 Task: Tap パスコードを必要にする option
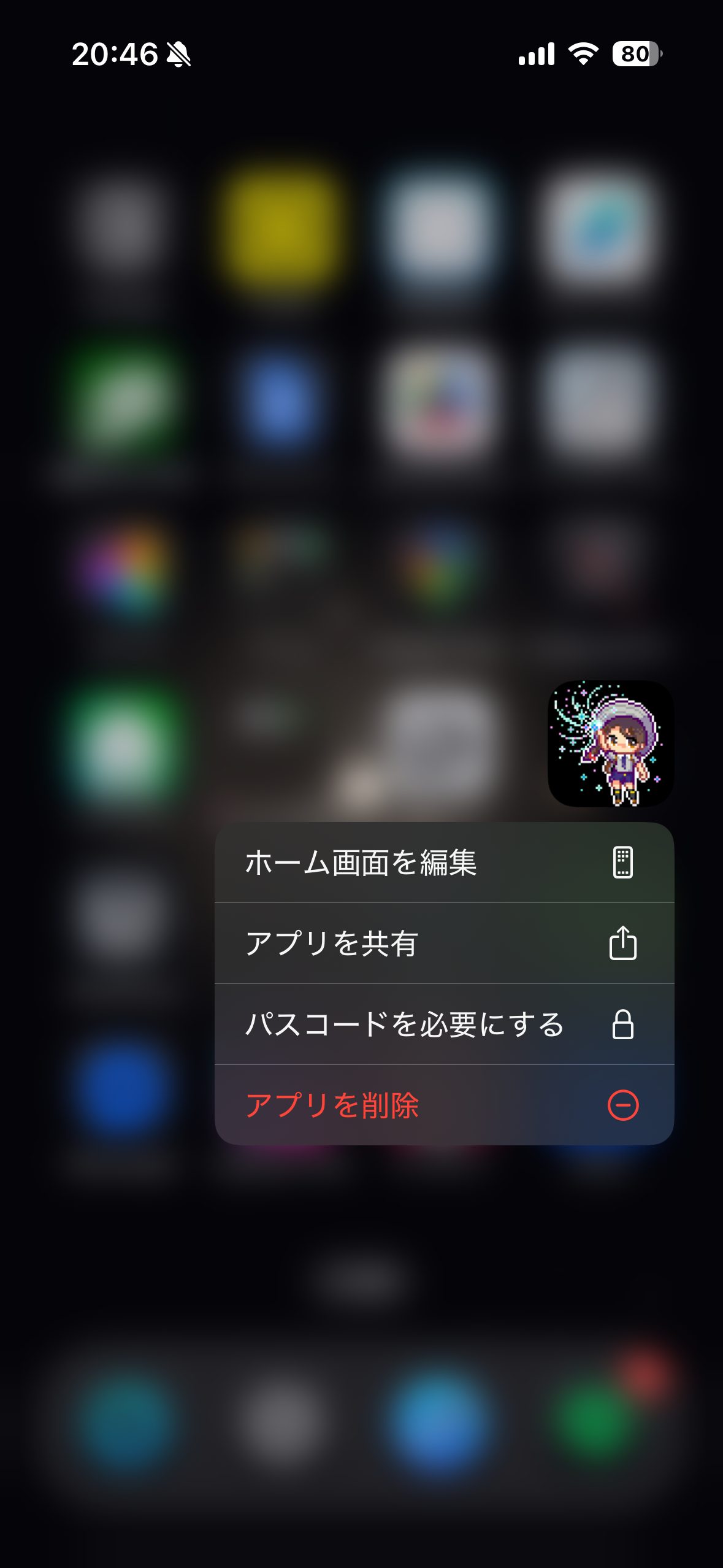click(x=444, y=1024)
